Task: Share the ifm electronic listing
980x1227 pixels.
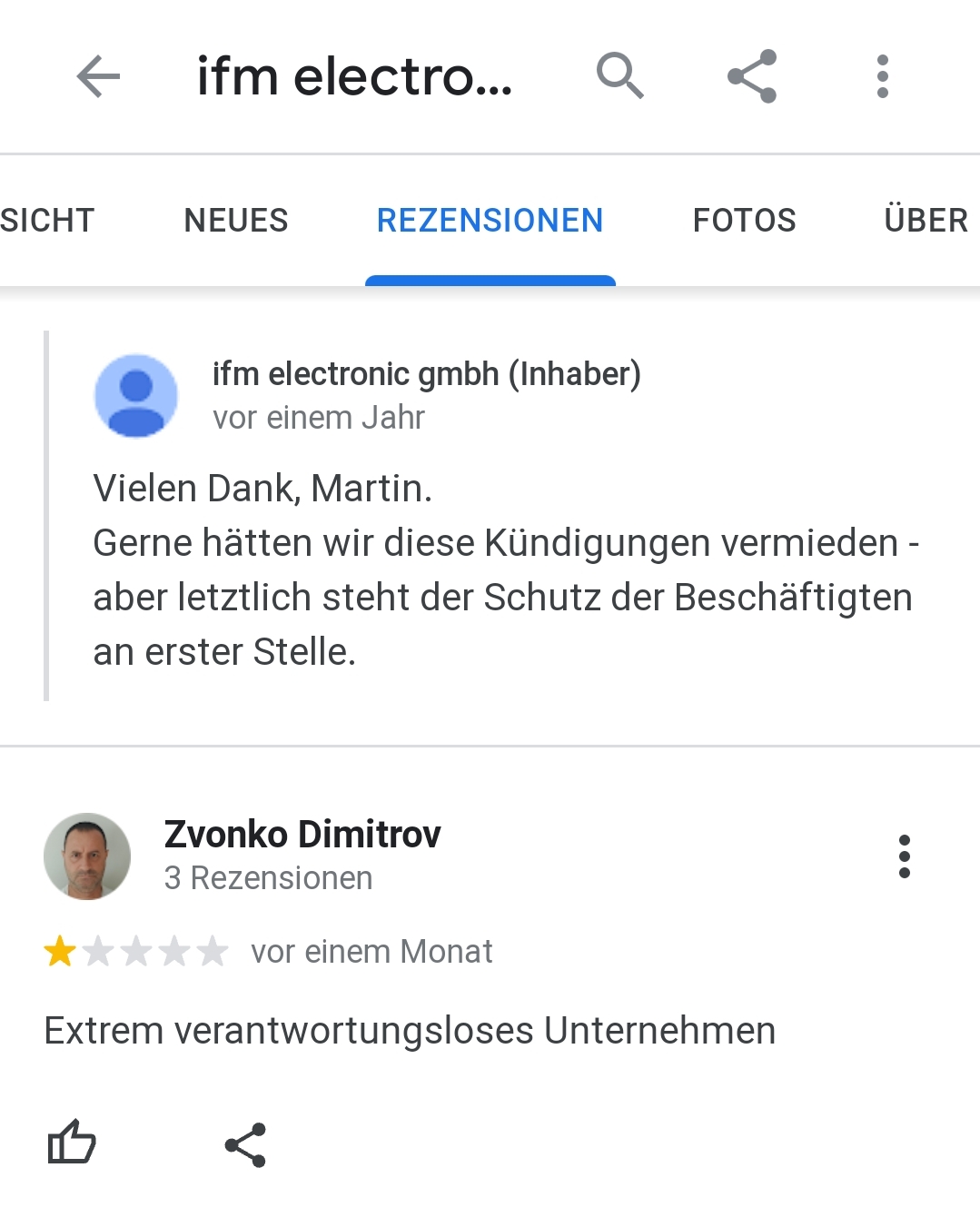Action: [752, 76]
